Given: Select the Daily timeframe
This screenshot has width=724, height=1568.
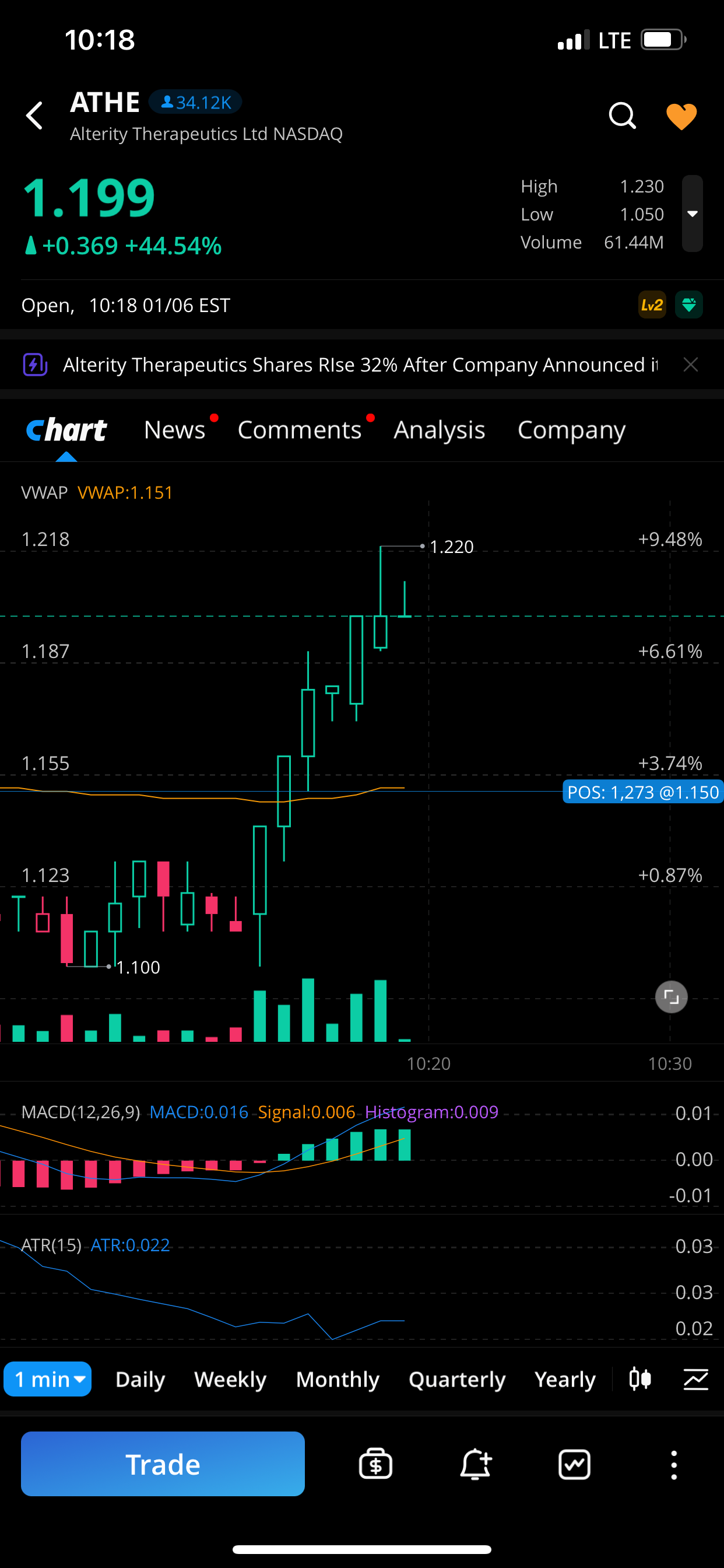Looking at the screenshot, I should click(140, 1380).
